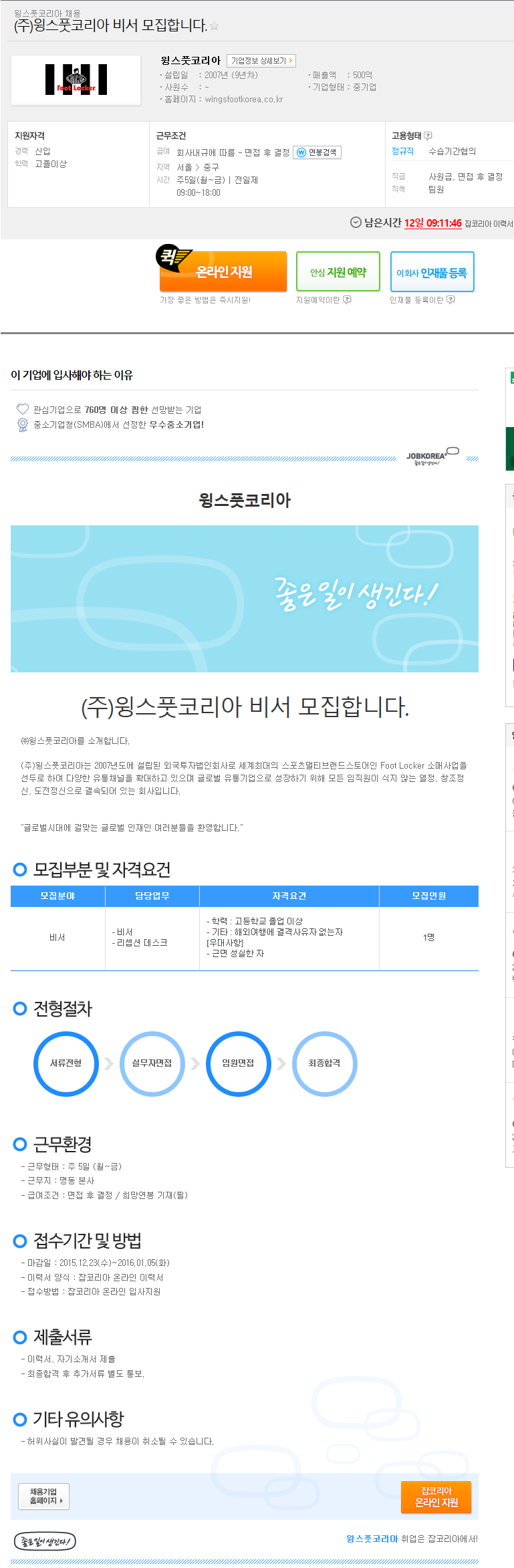Apply via 잡코리아 온라인 지원 at bottom

click(x=436, y=1496)
